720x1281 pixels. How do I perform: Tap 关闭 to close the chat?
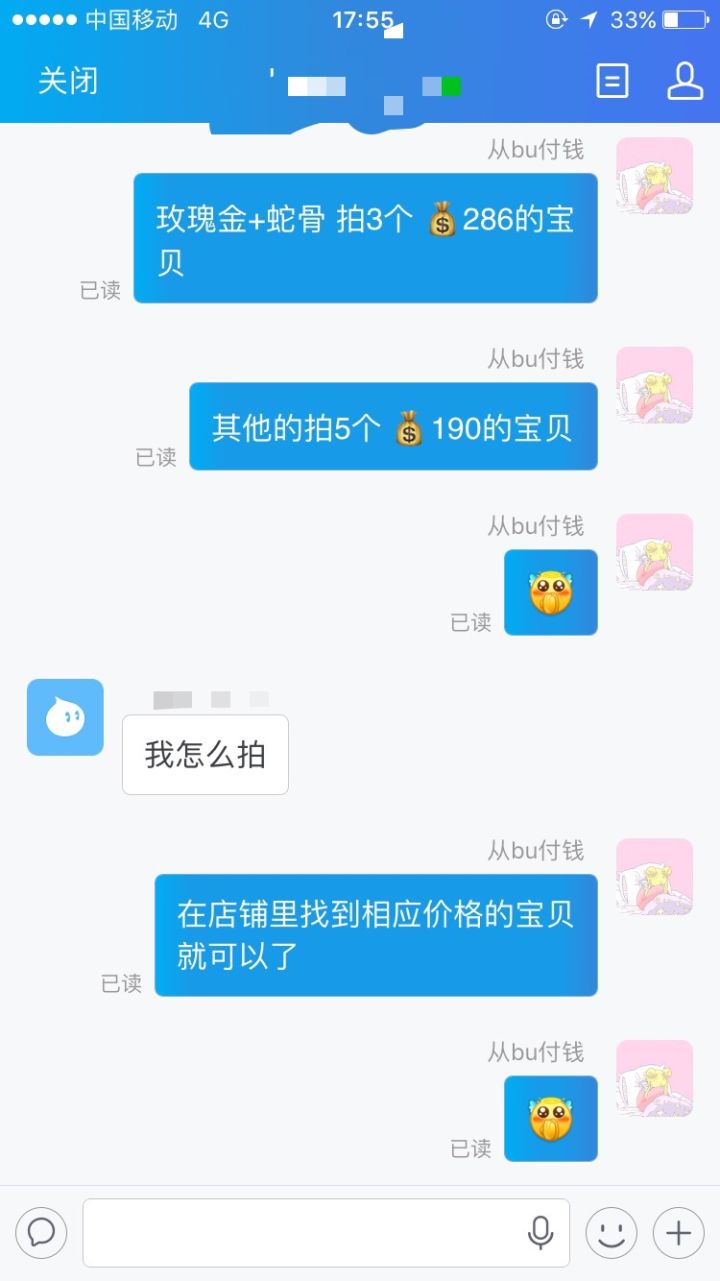click(68, 81)
